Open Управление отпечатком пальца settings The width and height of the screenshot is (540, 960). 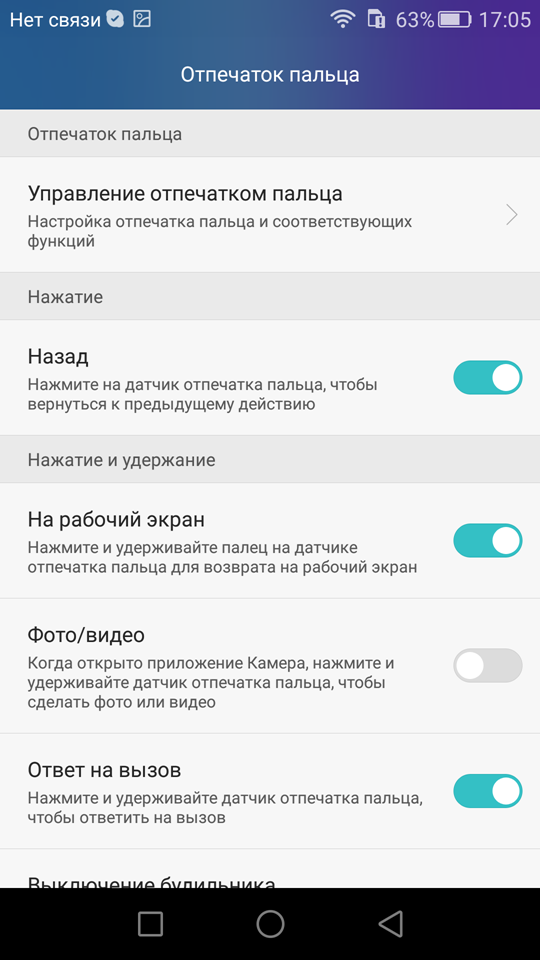270,214
